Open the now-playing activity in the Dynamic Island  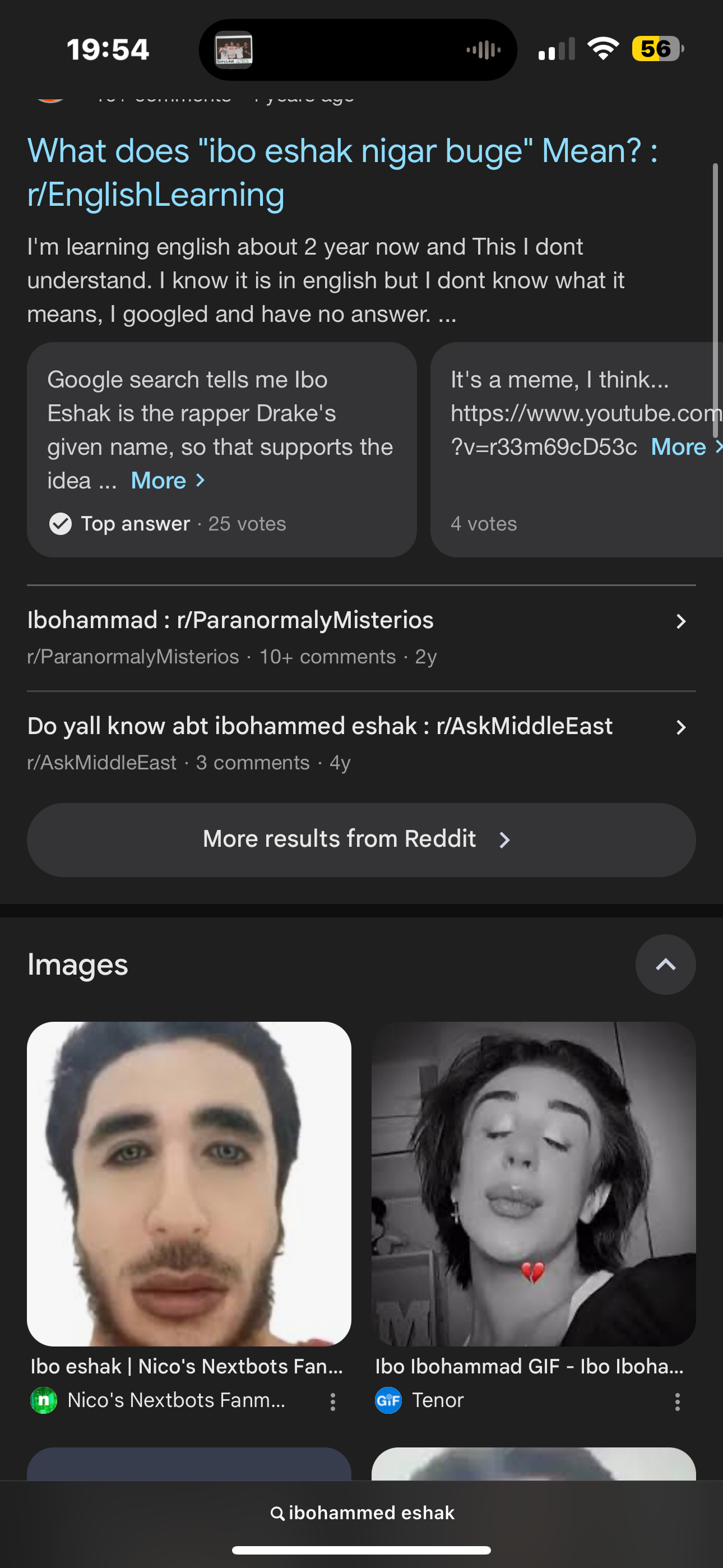[x=358, y=49]
